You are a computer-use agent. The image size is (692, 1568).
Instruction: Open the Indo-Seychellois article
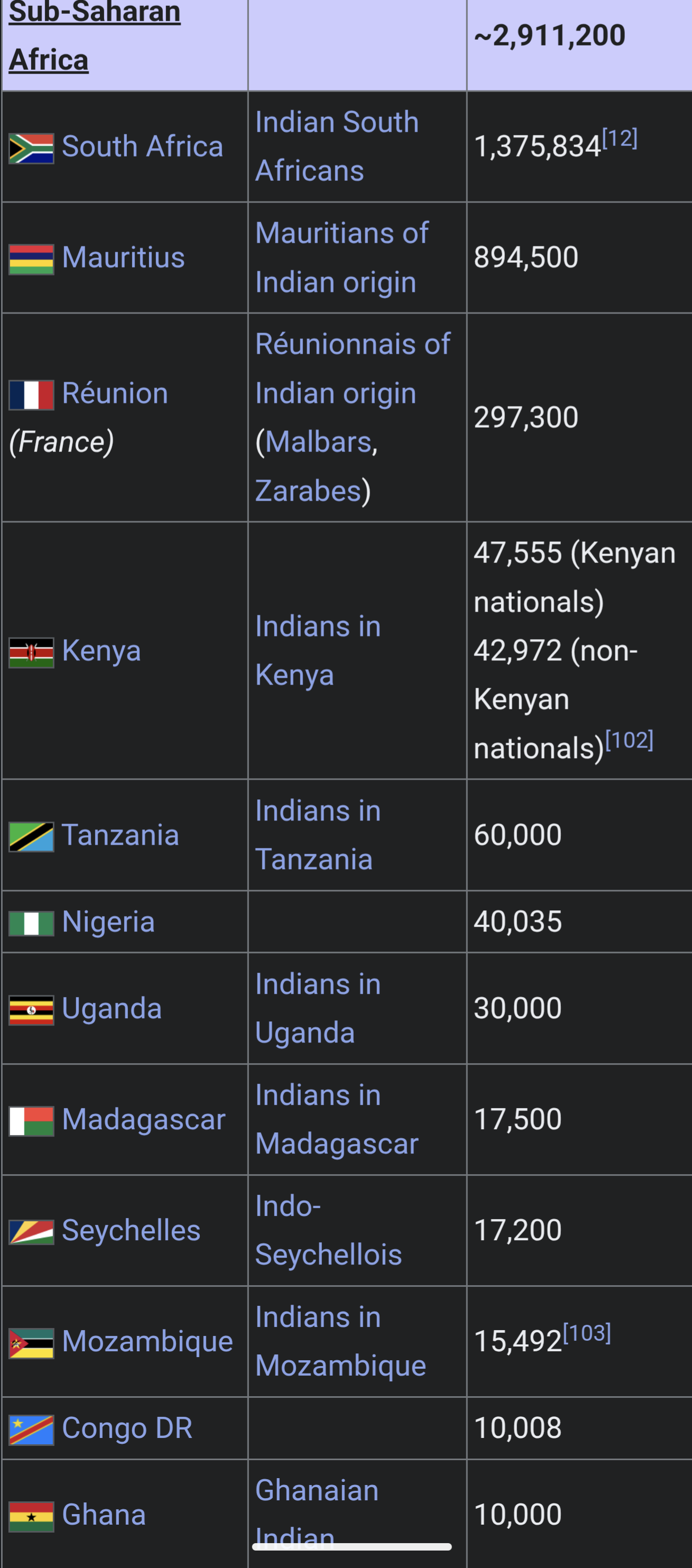pyautogui.click(x=328, y=1230)
